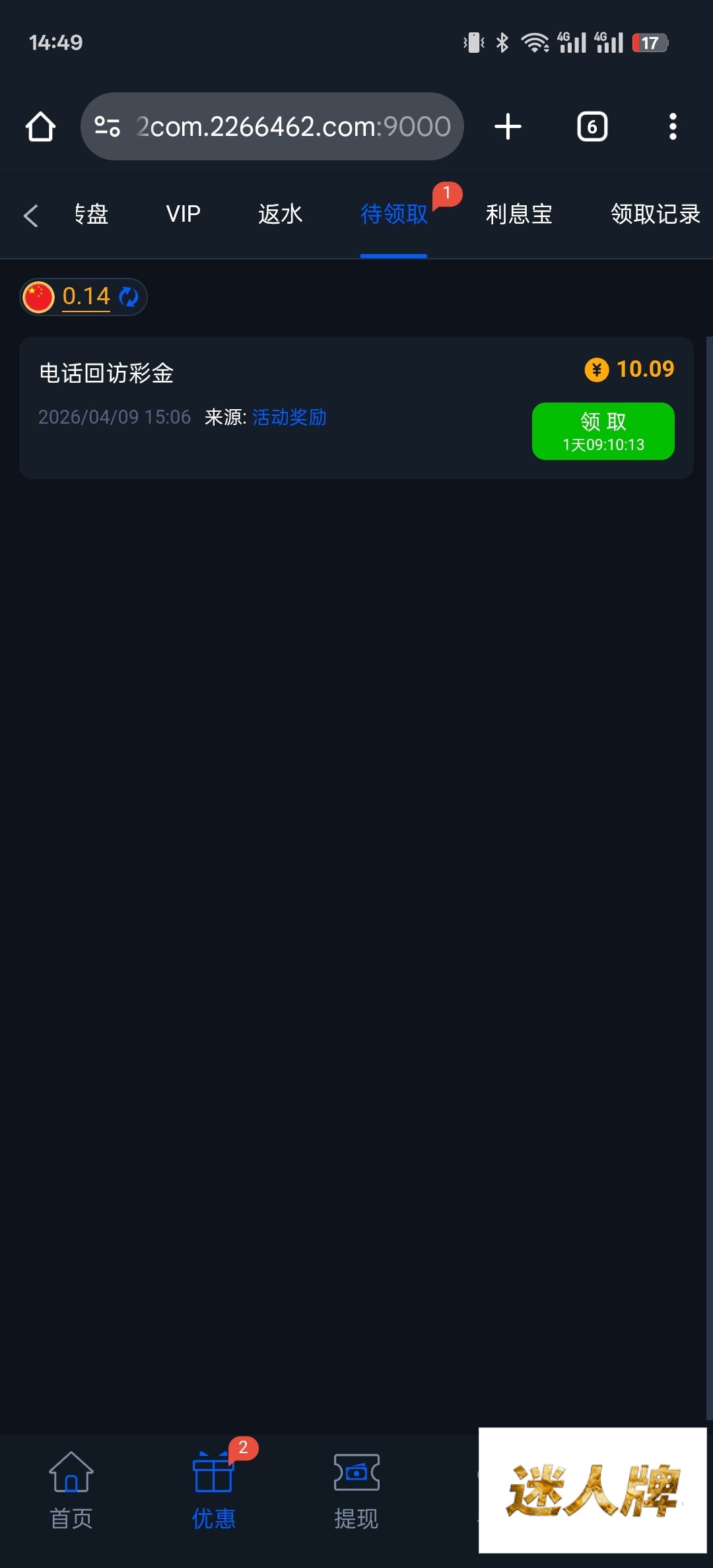Open the browser overflow menu
The height and width of the screenshot is (1568, 713).
[x=673, y=127]
